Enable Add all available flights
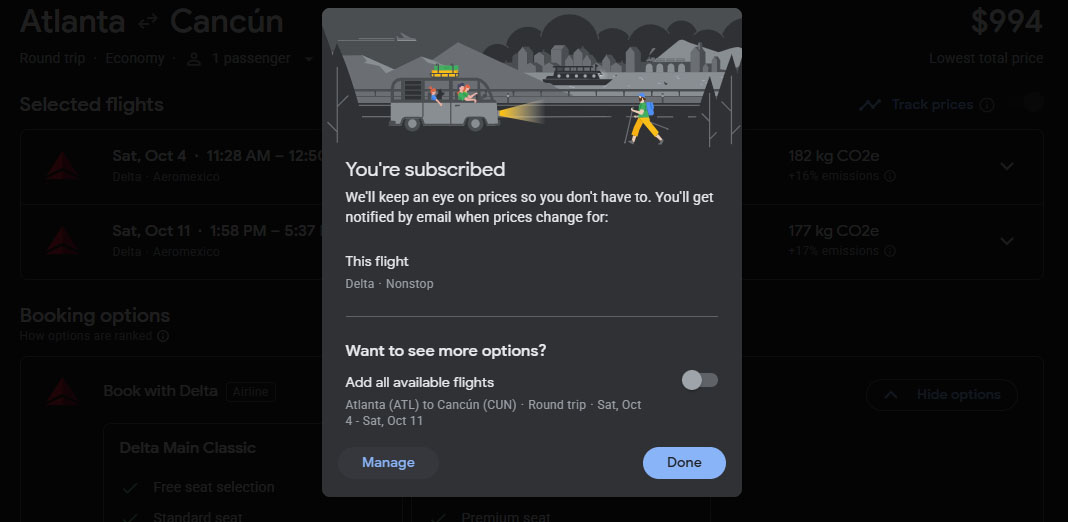Image resolution: width=1068 pixels, height=522 pixels. 699,380
